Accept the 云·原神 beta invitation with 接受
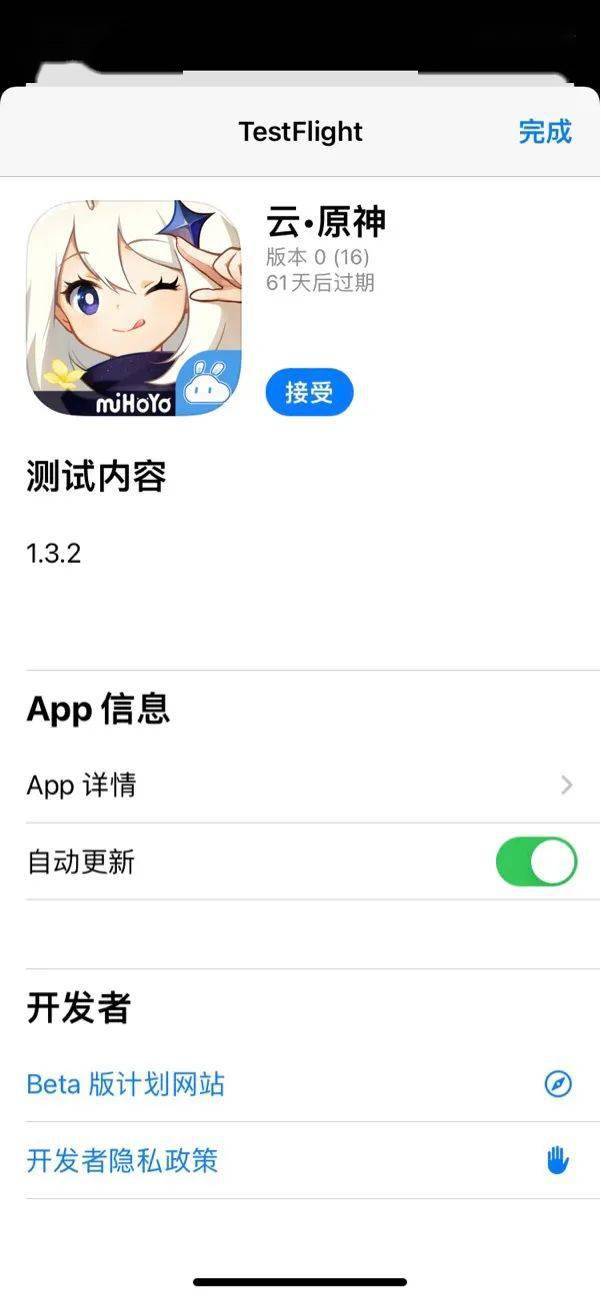 coord(309,392)
